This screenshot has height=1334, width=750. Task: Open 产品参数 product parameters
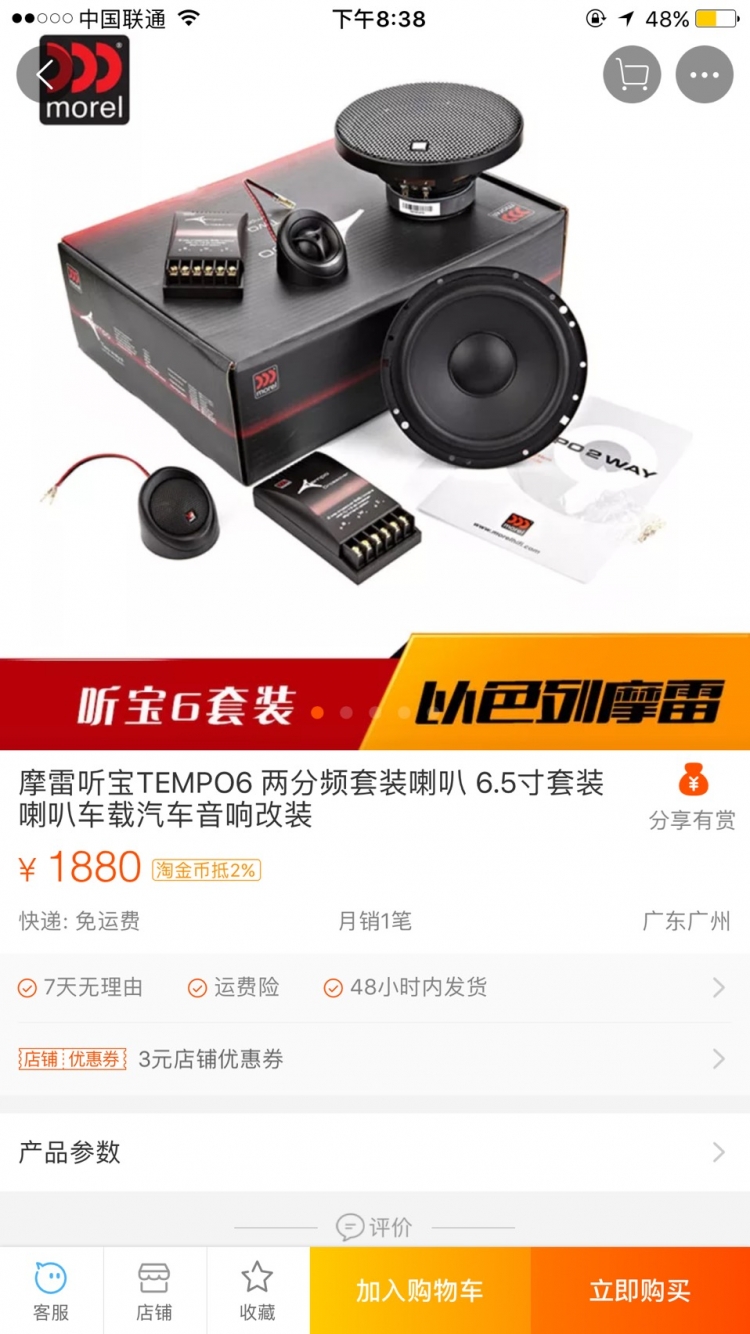click(374, 1152)
